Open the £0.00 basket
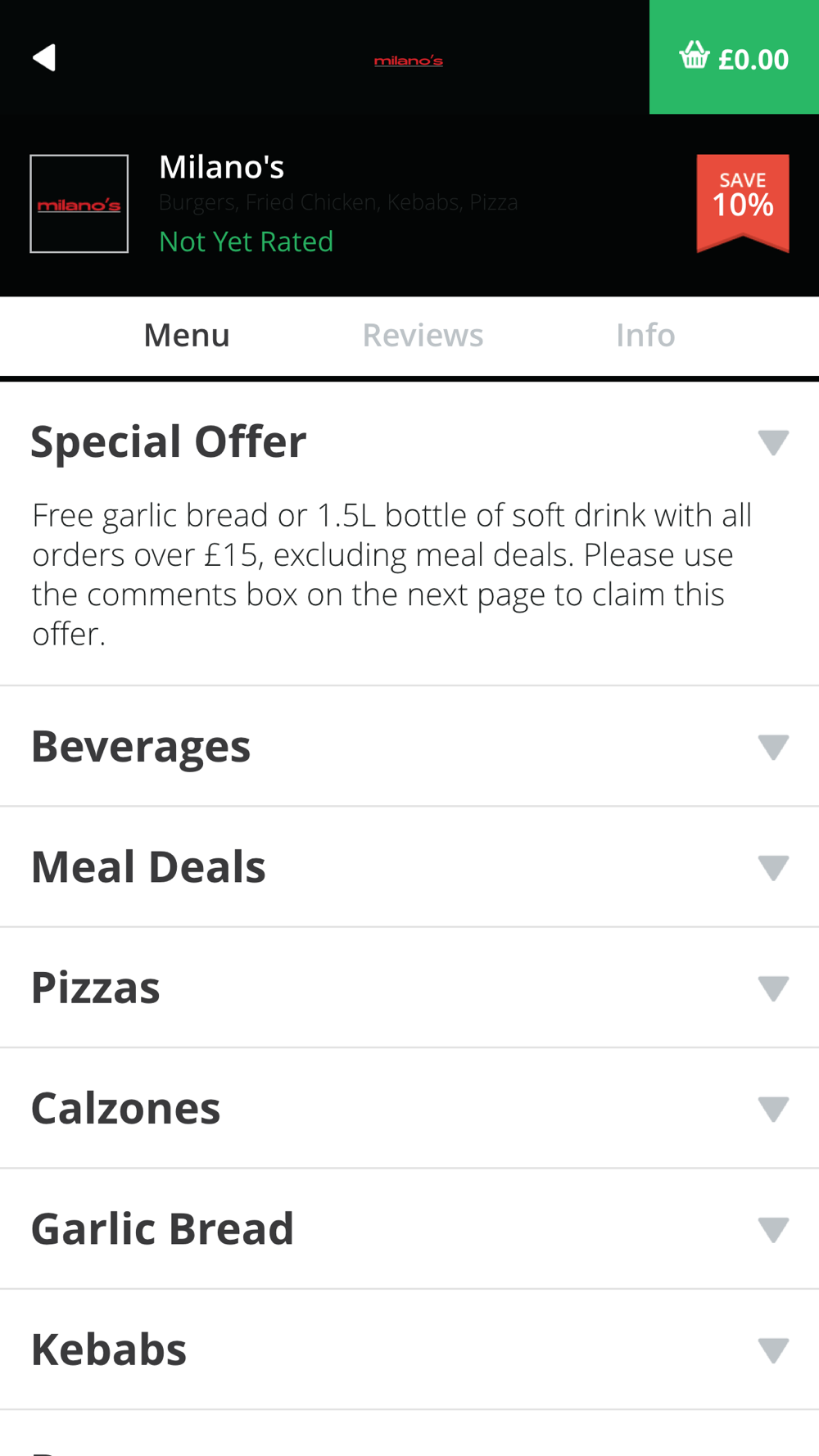Viewport: 819px width, 1456px height. click(x=734, y=57)
